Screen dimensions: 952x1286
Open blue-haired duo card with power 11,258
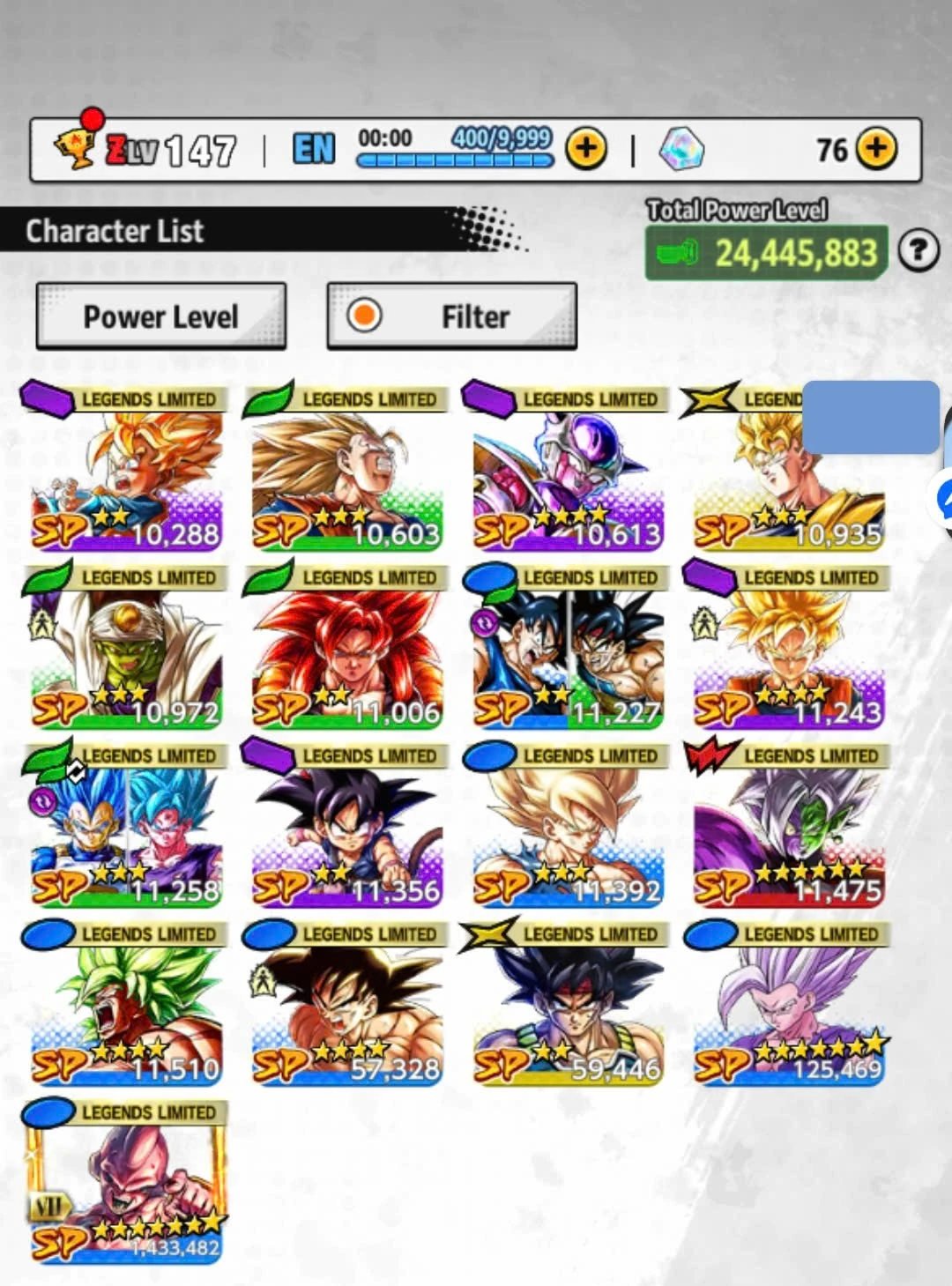click(x=126, y=832)
